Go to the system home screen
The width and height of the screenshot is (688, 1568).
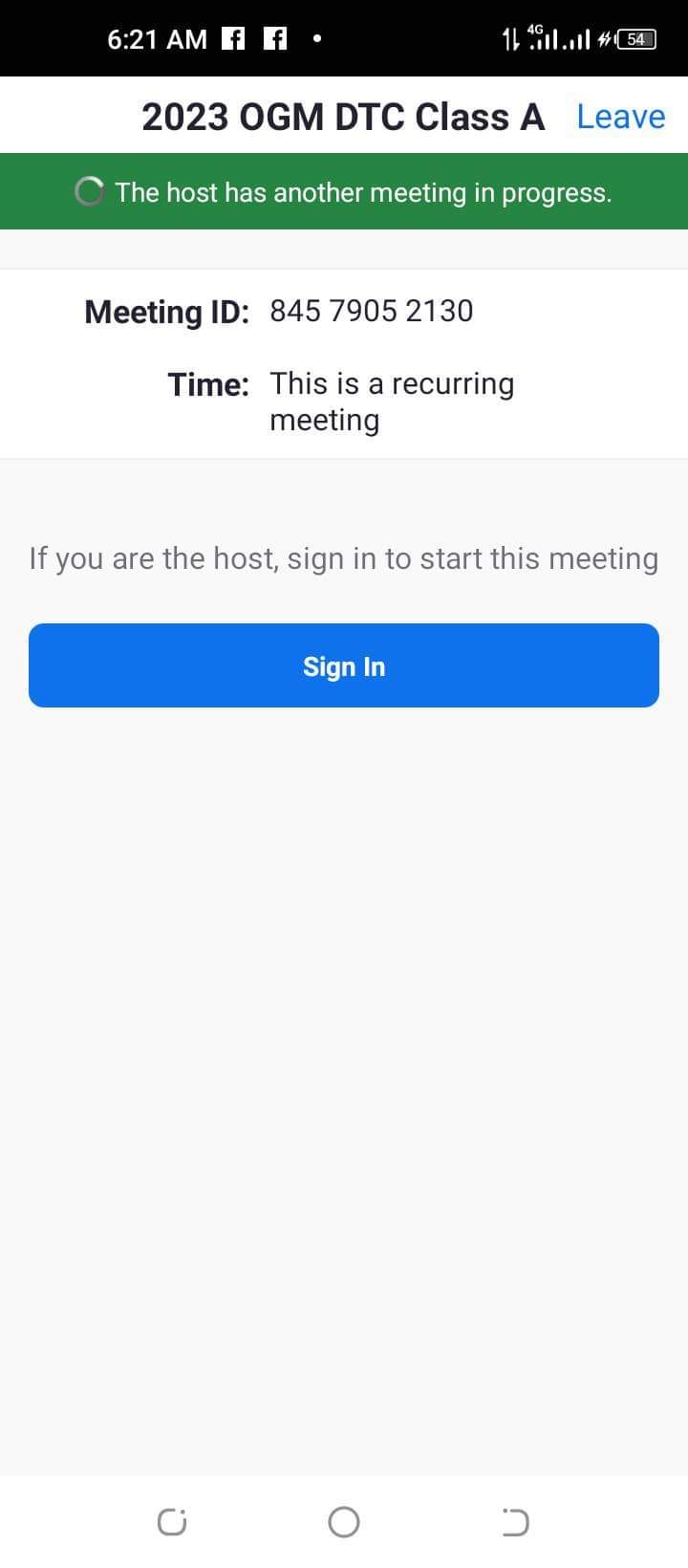(344, 1522)
